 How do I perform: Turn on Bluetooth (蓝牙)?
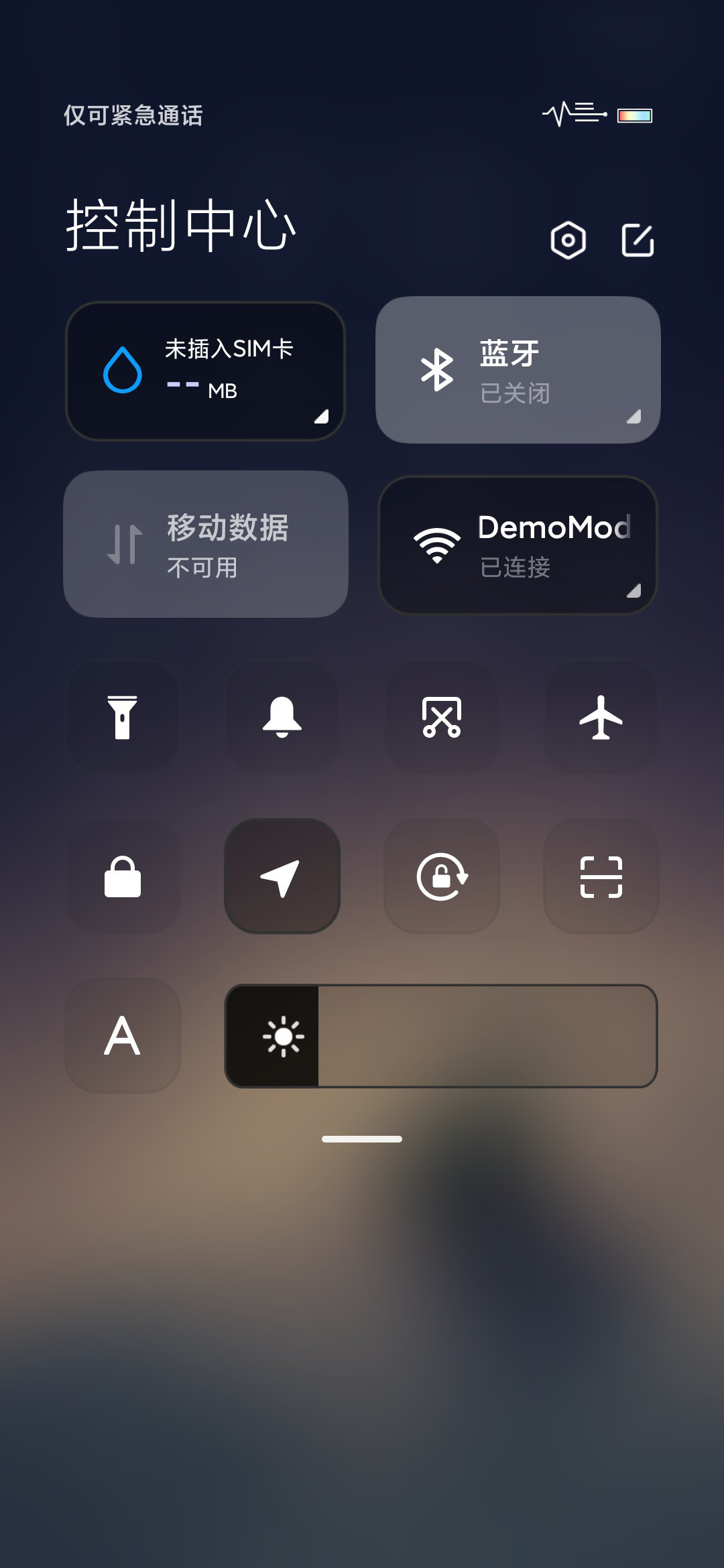518,370
